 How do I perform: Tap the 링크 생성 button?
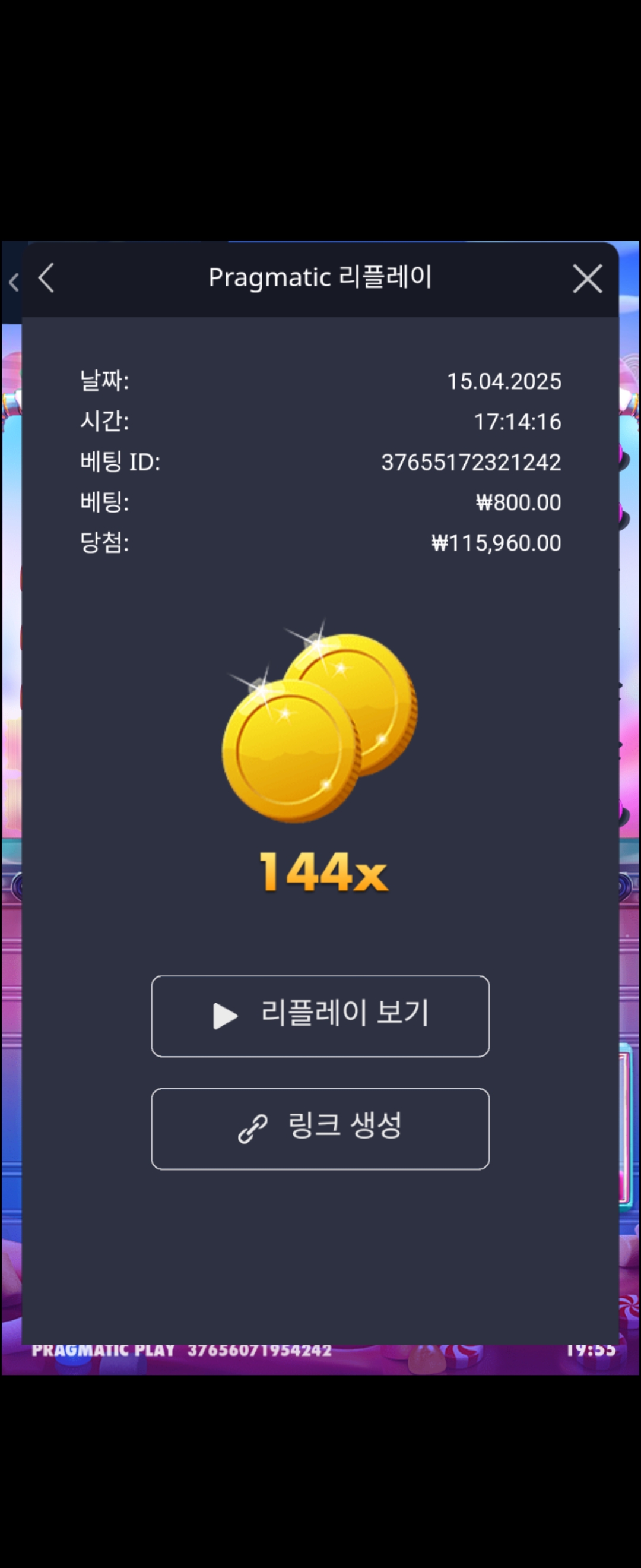coord(320,1128)
